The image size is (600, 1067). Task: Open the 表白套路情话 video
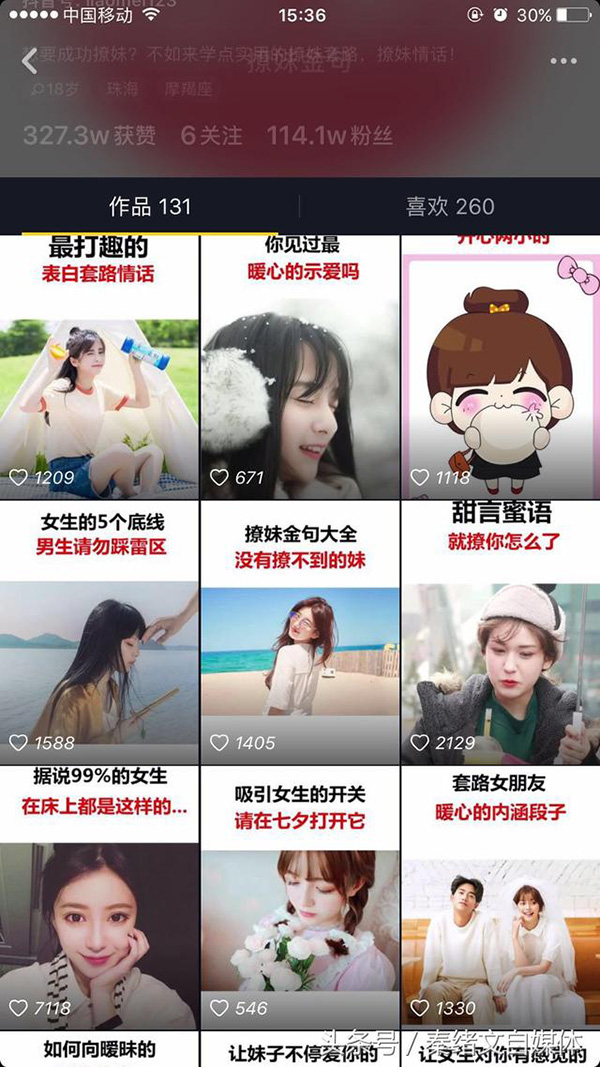pyautogui.click(x=99, y=368)
